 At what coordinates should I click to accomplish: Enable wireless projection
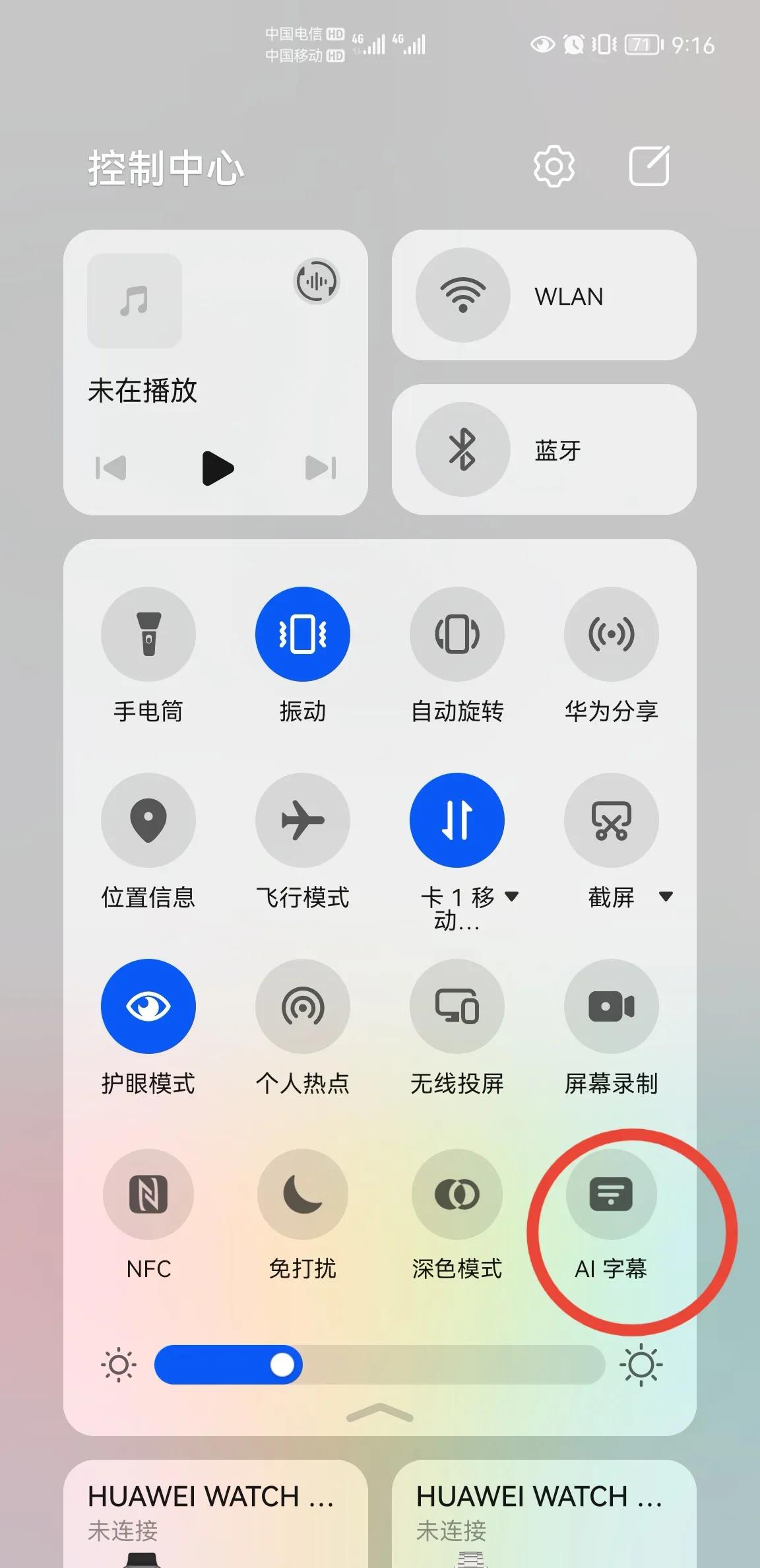click(x=457, y=1005)
